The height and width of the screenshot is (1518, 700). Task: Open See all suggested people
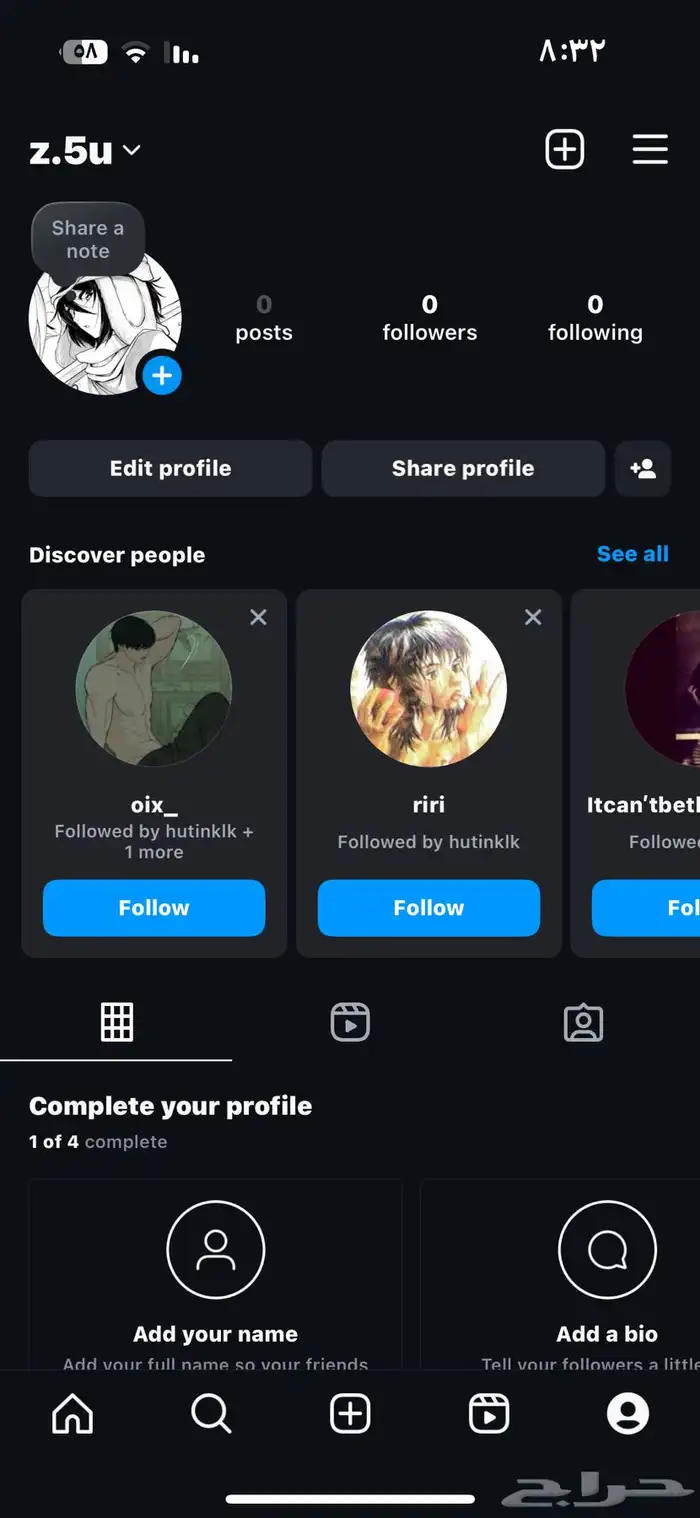632,554
